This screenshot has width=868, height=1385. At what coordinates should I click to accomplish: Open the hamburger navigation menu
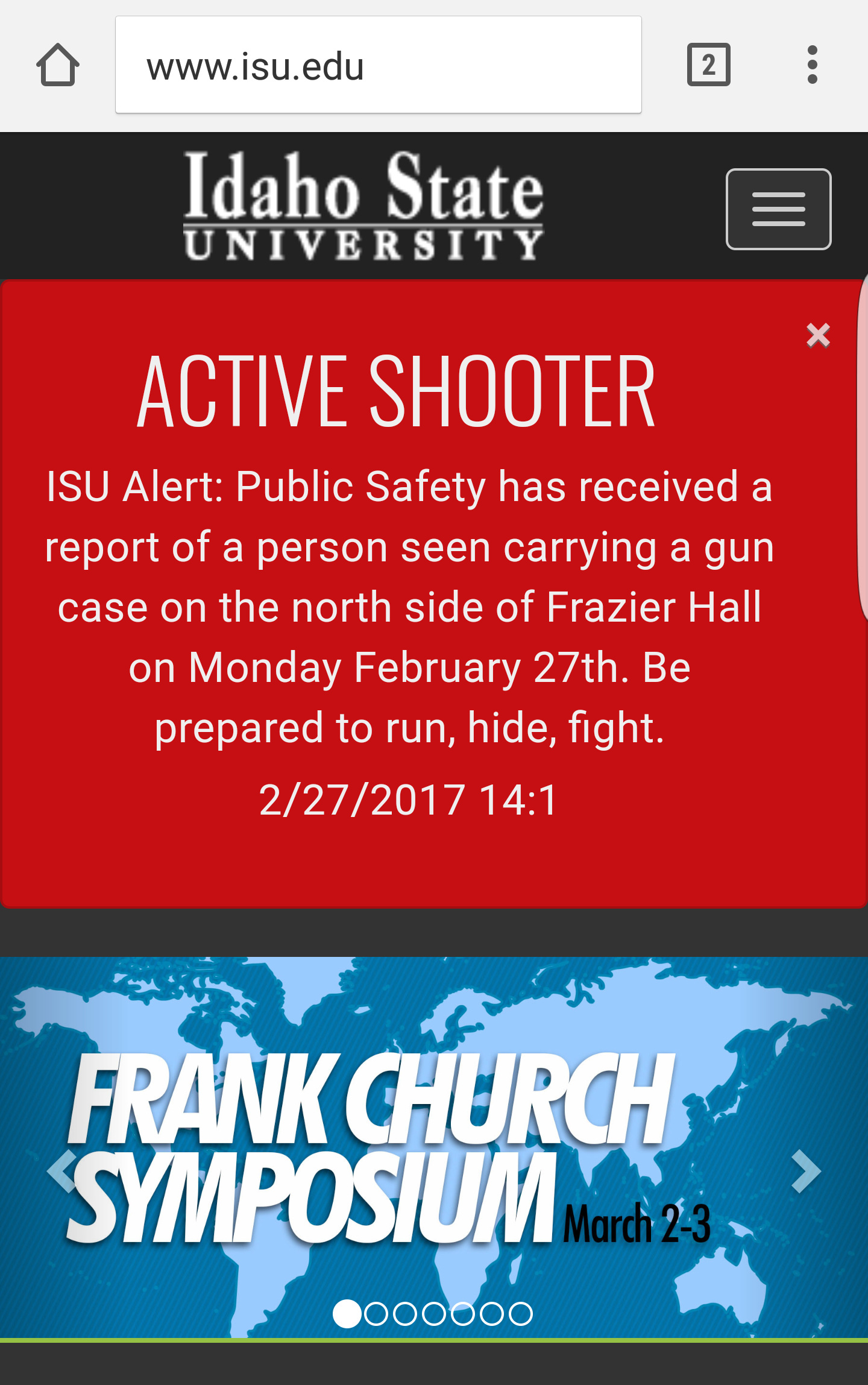point(778,209)
